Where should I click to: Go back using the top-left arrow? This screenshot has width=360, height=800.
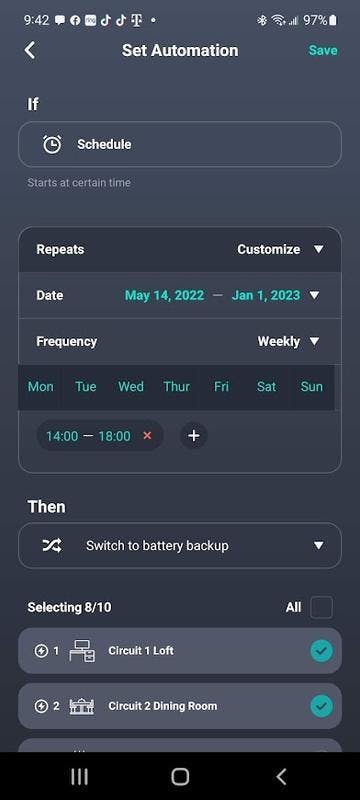[30, 50]
